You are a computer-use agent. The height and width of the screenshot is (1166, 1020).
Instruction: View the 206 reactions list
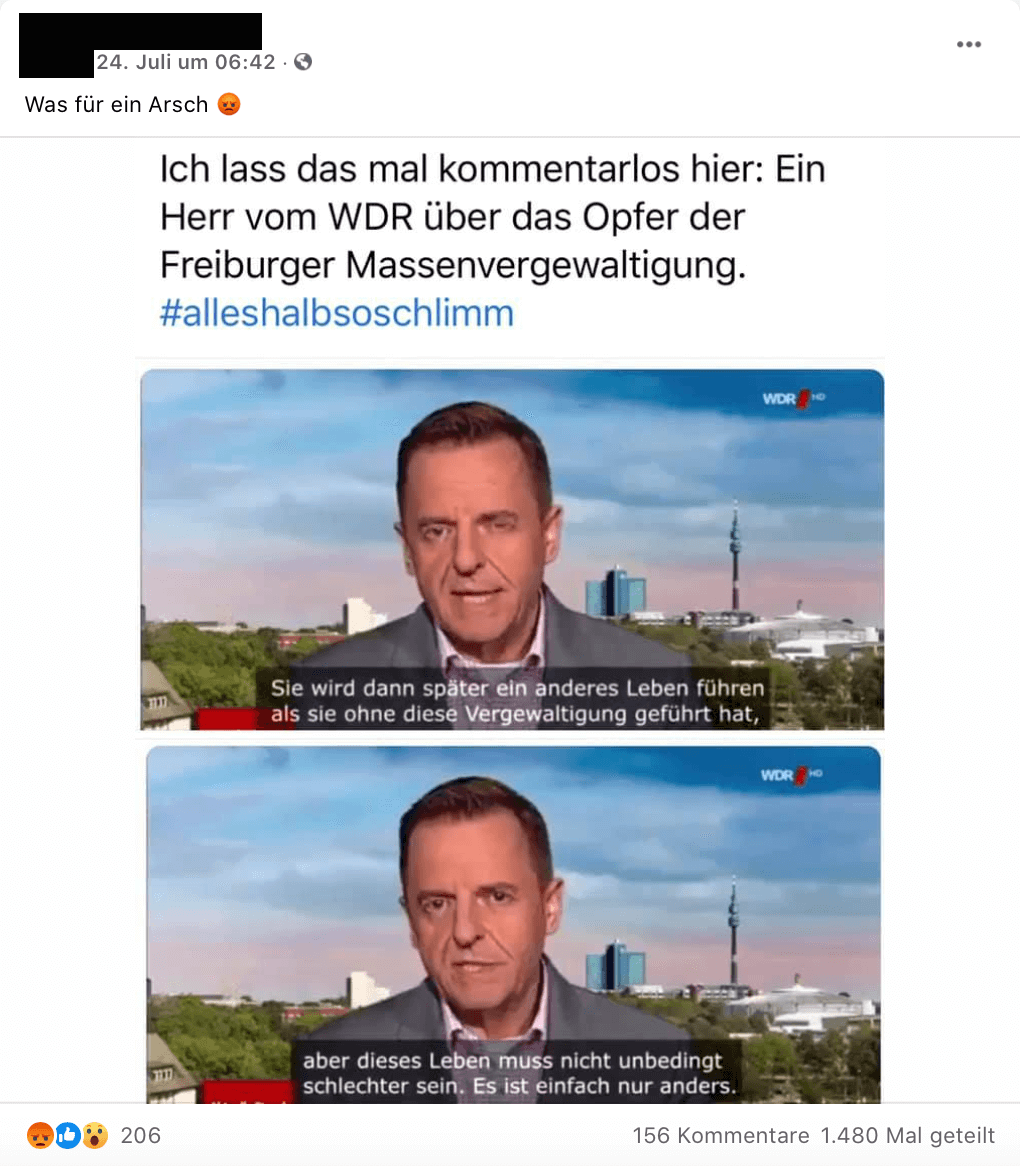click(140, 1135)
